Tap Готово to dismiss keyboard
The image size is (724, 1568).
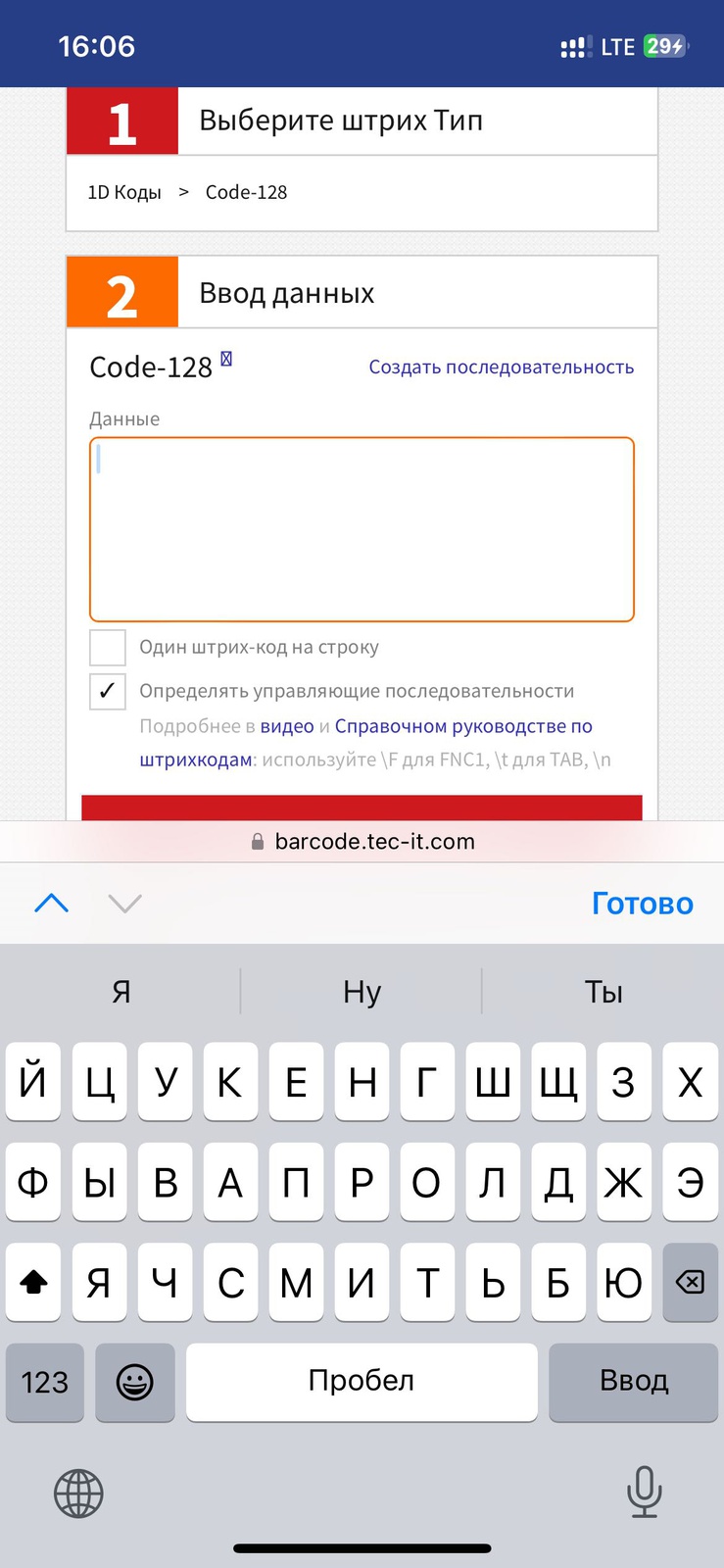point(642,904)
